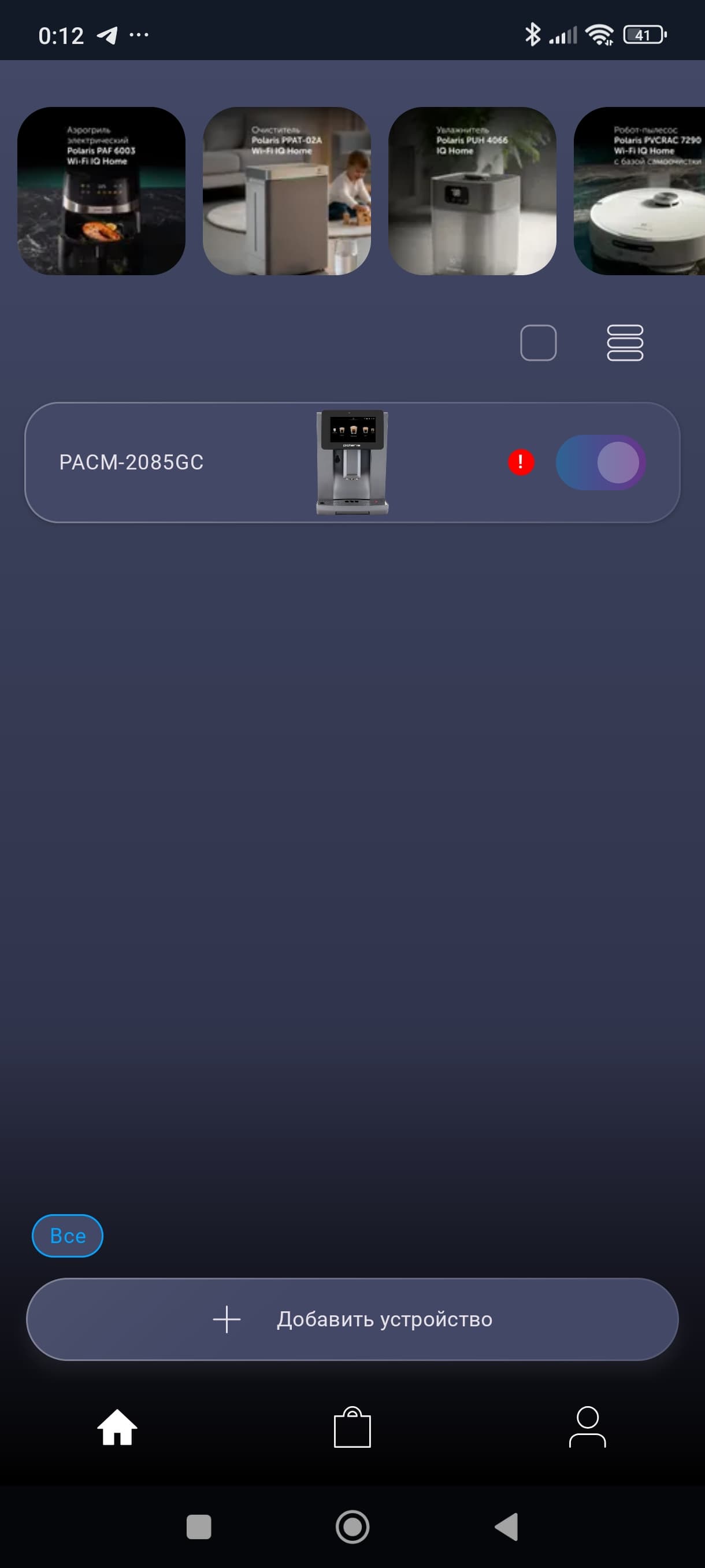The height and width of the screenshot is (1568, 705).
Task: Open the Polaris PUH 4066 humidifier banner
Action: [x=472, y=191]
